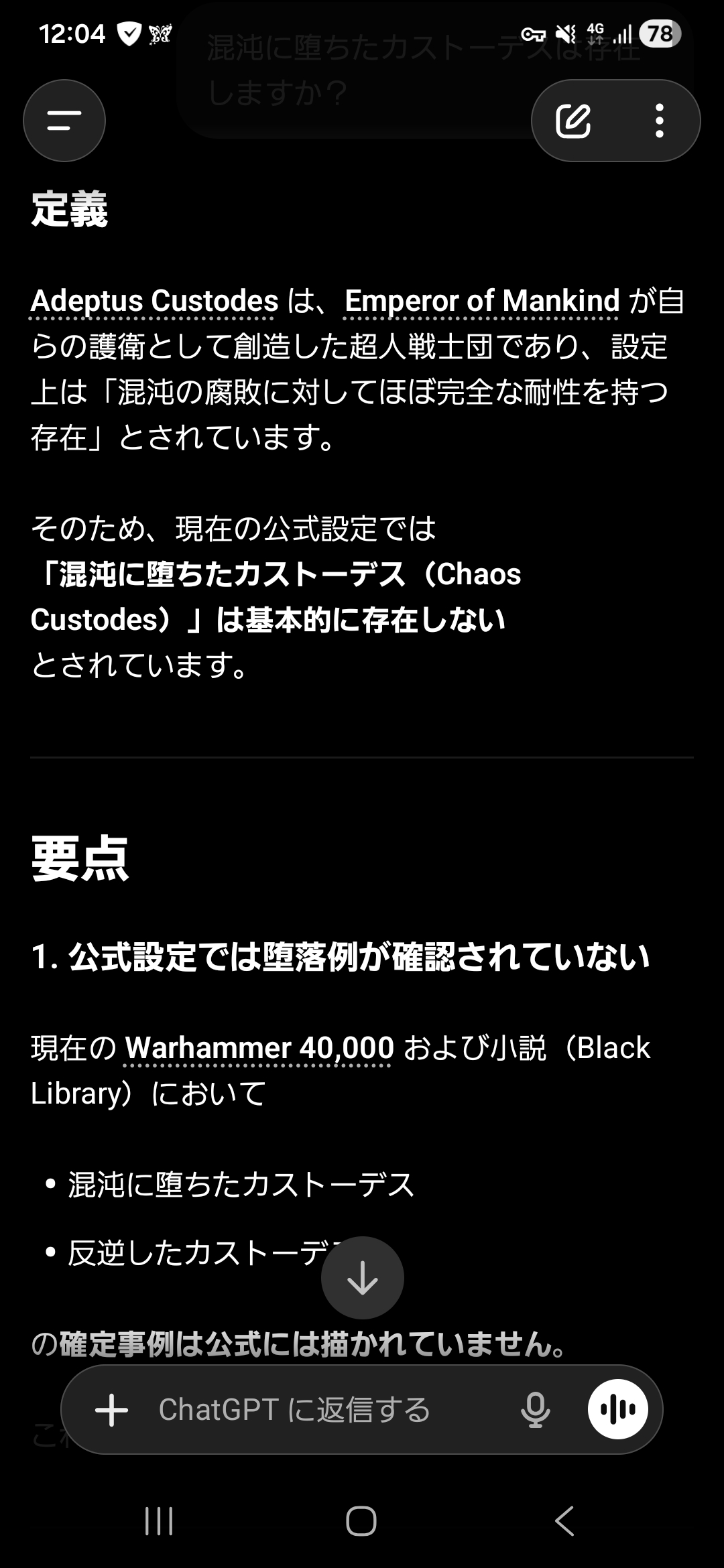Open the Emperor of Mankind link
This screenshot has width=724, height=1568.
coord(482,301)
